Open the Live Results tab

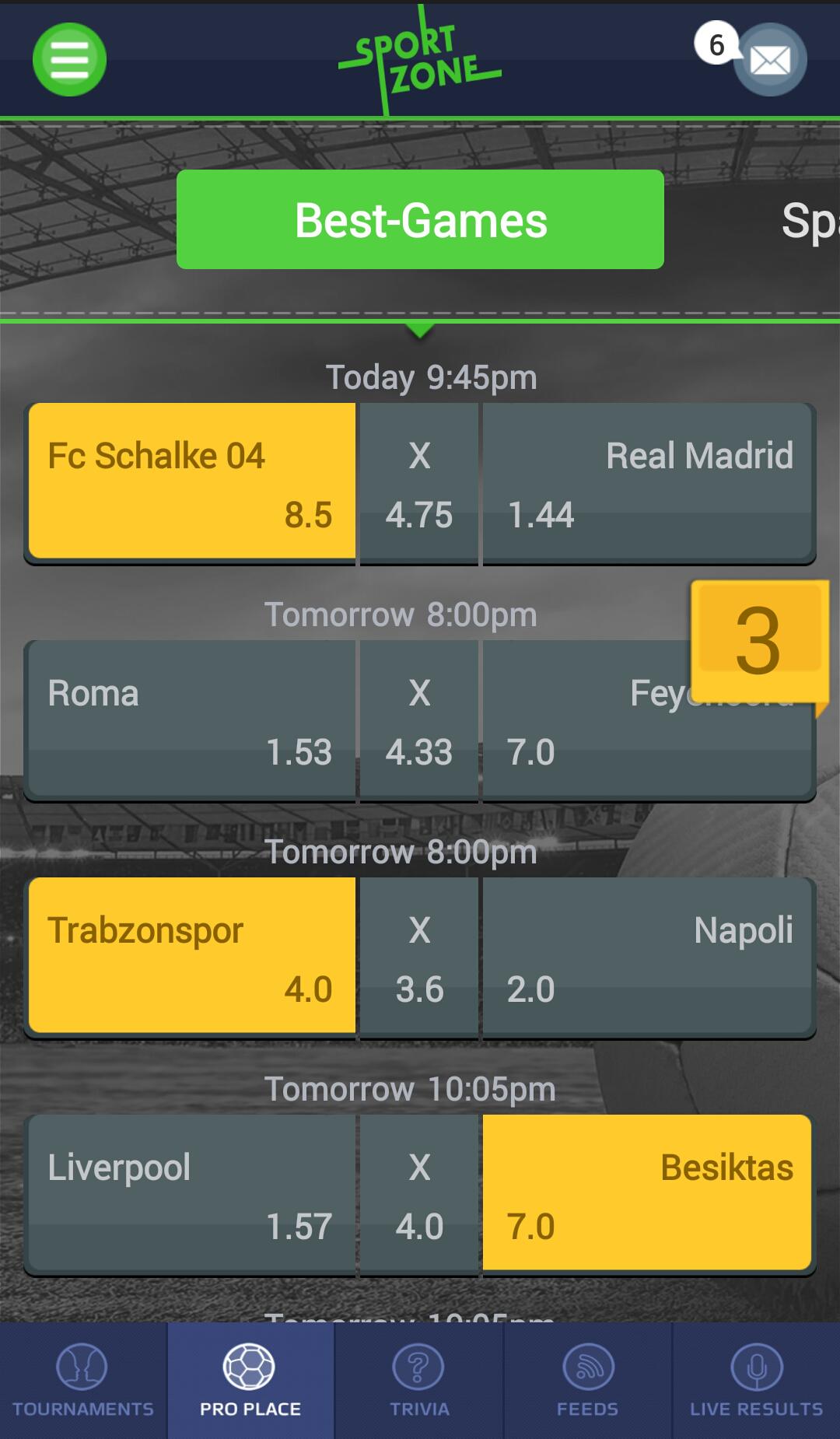756,1381
